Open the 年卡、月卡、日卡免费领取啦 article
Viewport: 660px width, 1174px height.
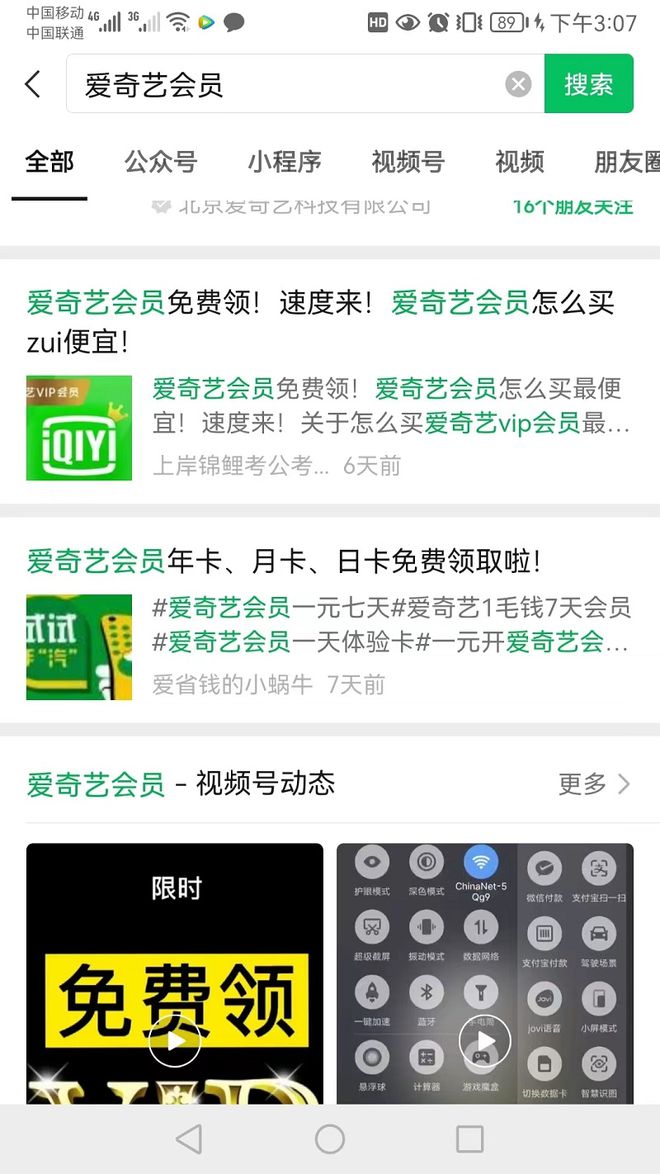pos(283,561)
